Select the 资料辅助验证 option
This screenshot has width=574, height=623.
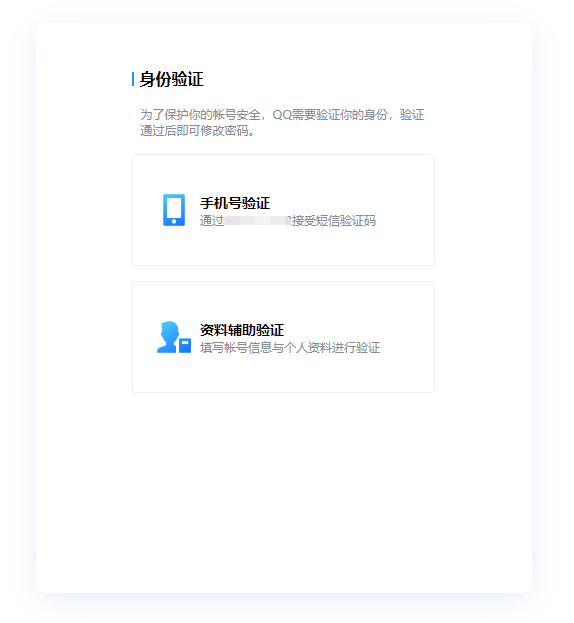click(x=283, y=337)
